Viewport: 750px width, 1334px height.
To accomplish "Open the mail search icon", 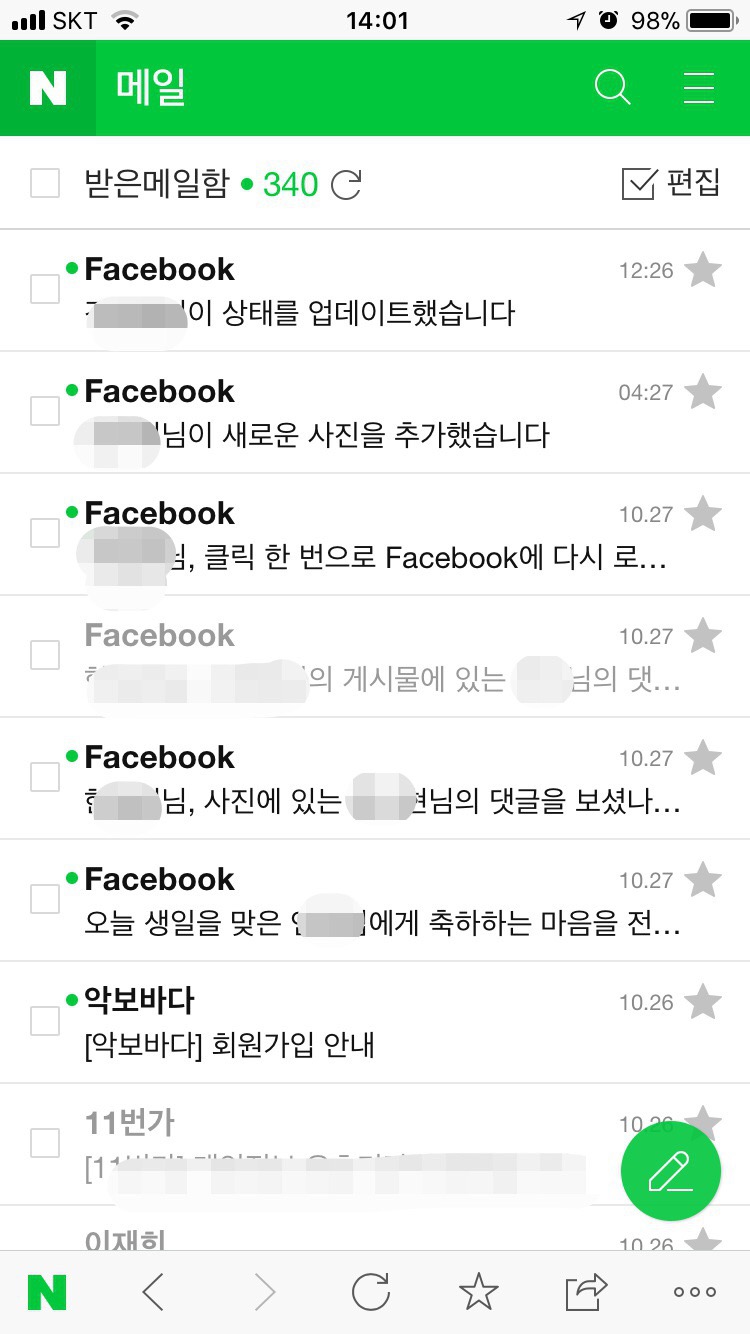I will 612,88.
